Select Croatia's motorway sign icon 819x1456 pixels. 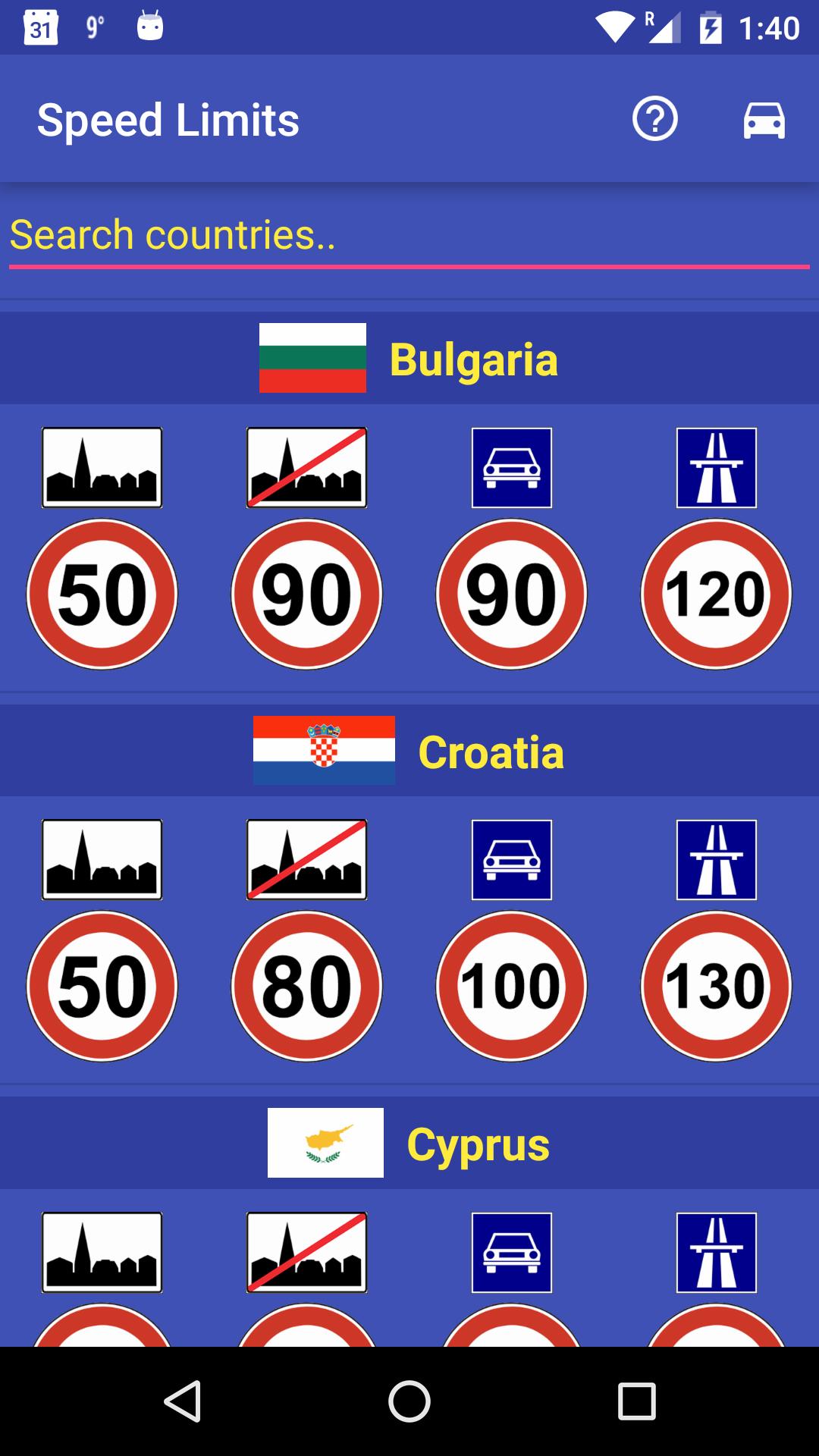point(716,861)
